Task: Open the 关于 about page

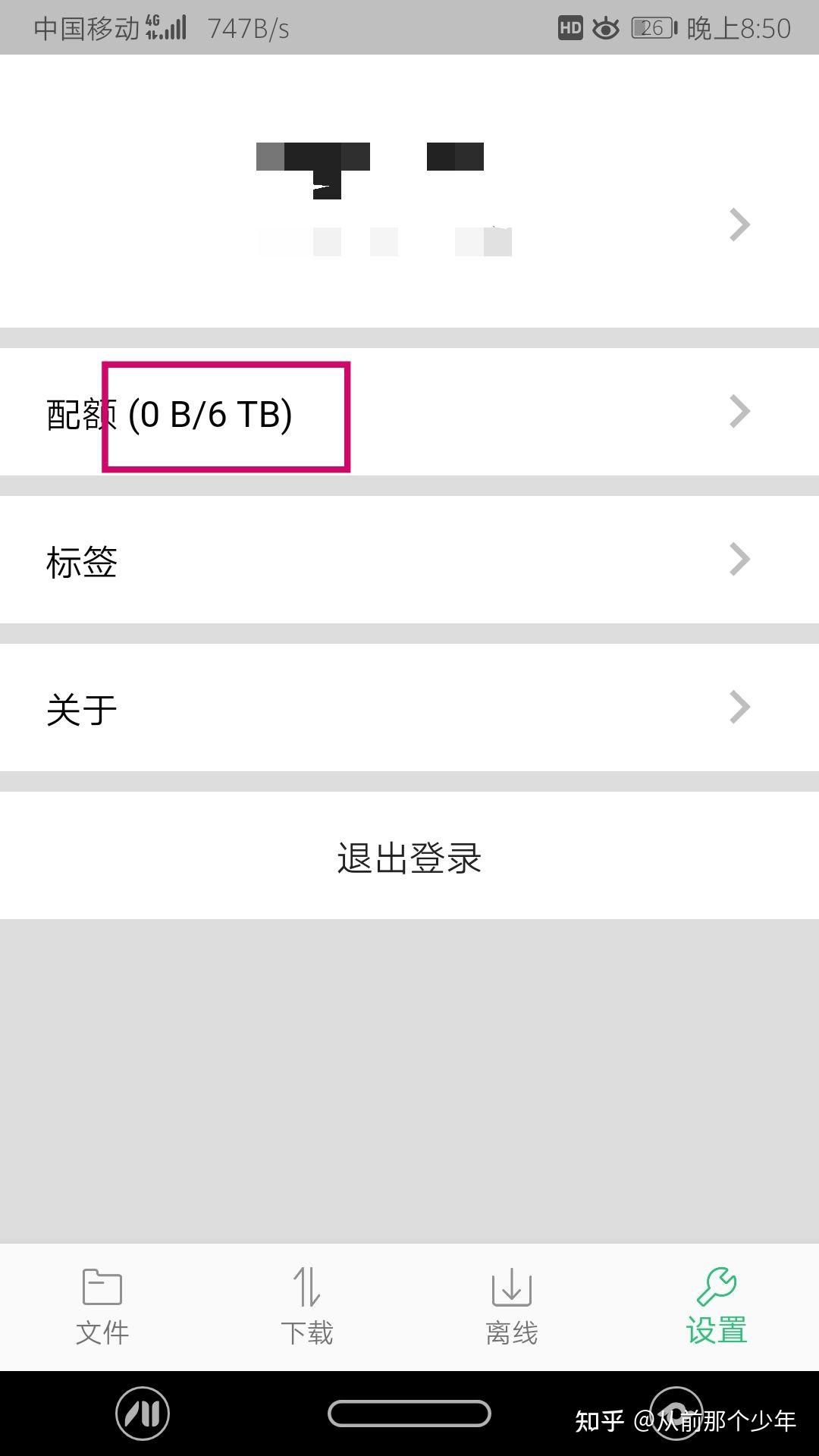Action: [409, 709]
